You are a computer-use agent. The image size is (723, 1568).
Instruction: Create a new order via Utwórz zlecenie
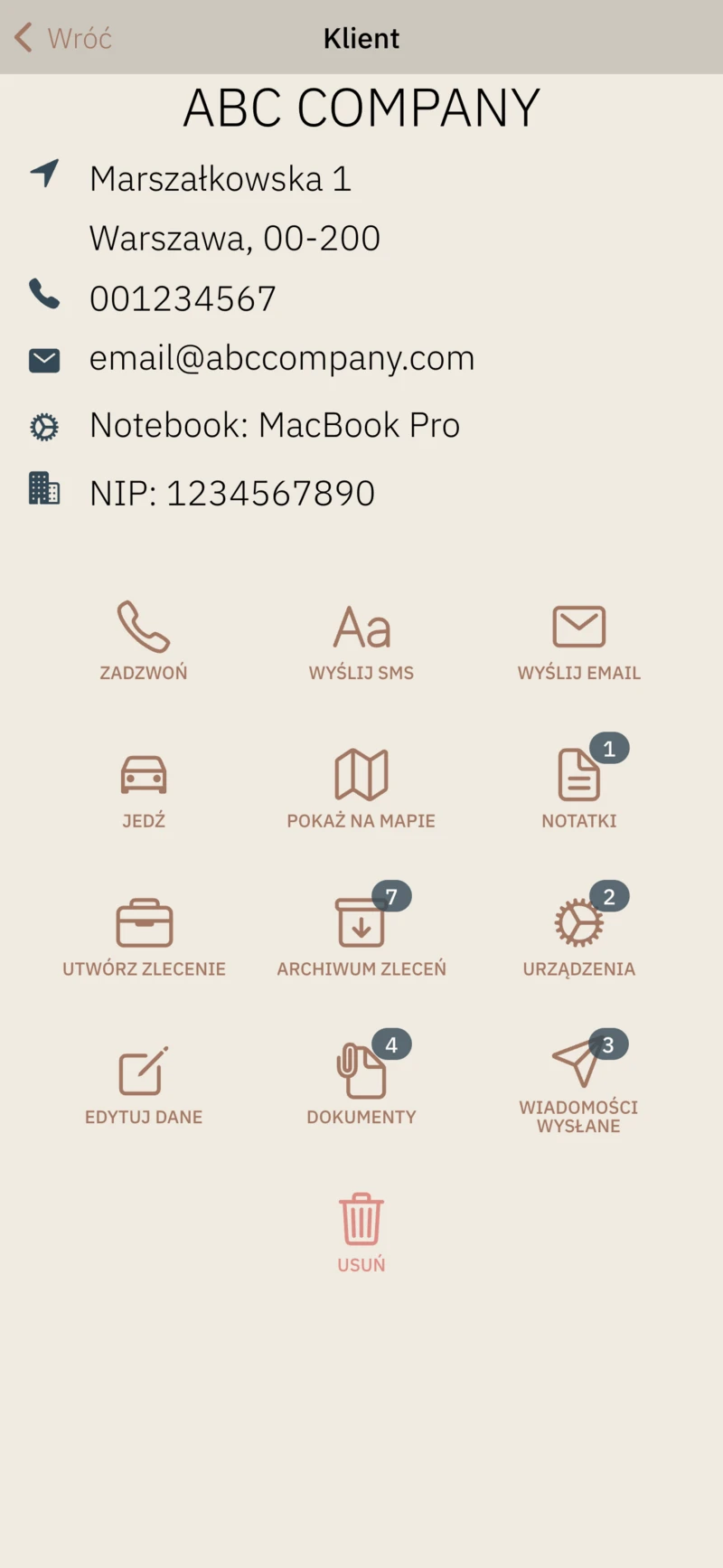point(144,936)
